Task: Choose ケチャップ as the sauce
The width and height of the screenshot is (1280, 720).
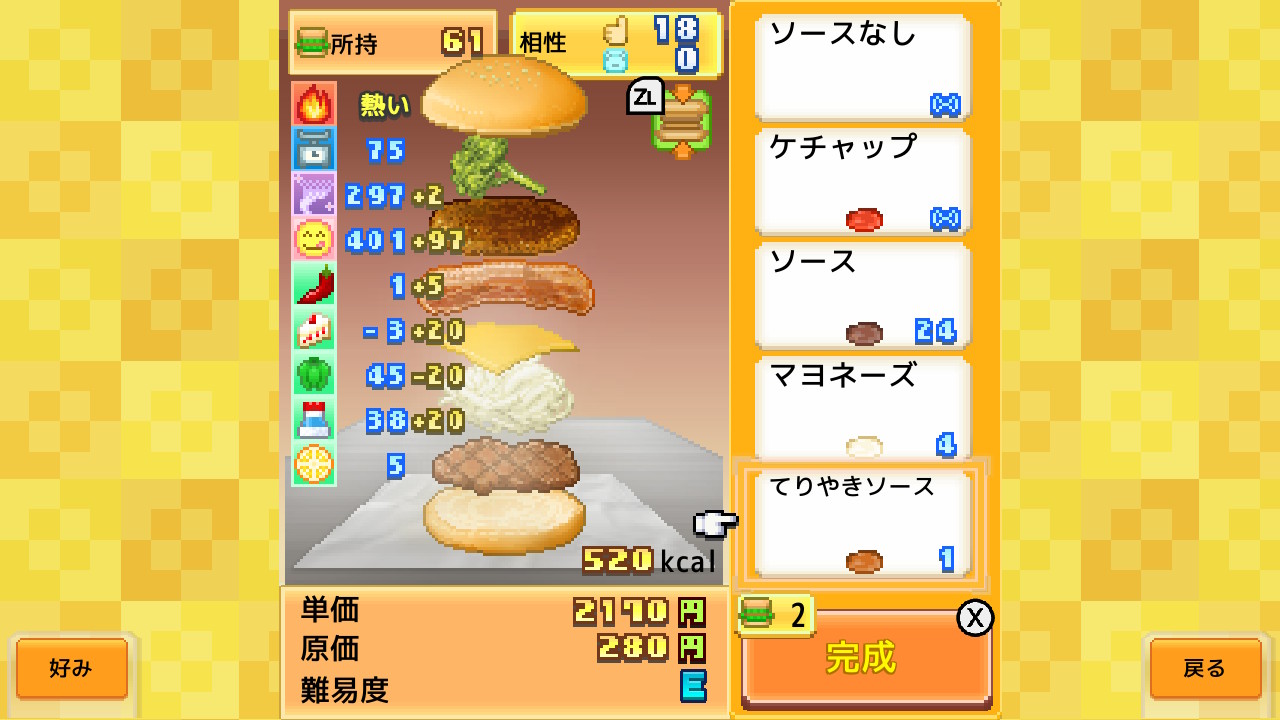Action: [x=862, y=181]
